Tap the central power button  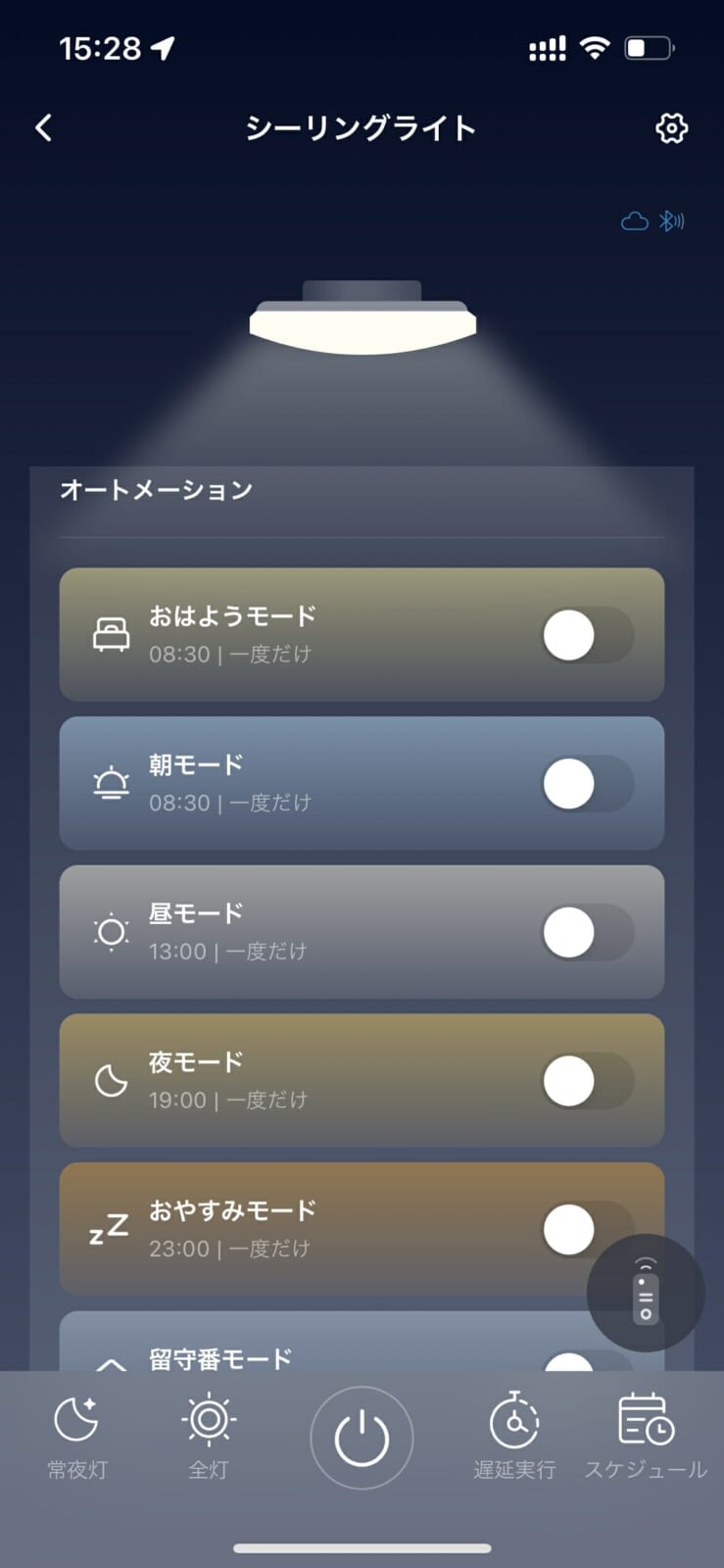pyautogui.click(x=362, y=1438)
